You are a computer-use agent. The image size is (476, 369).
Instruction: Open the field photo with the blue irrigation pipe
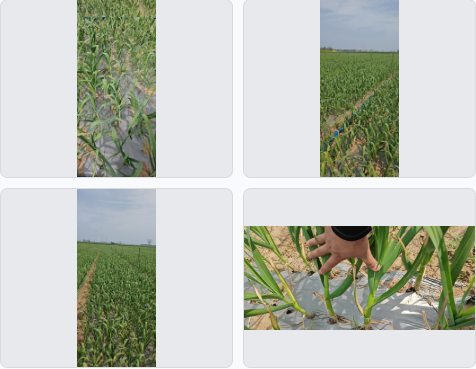[x=359, y=88]
